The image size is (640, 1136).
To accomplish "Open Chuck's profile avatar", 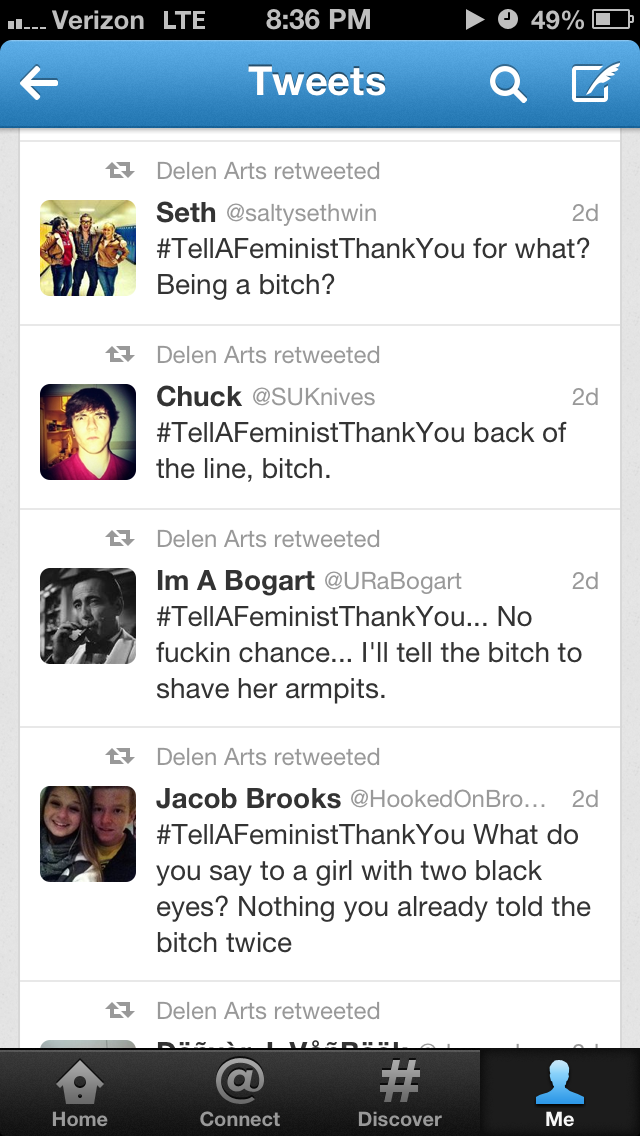I will pyautogui.click(x=88, y=432).
